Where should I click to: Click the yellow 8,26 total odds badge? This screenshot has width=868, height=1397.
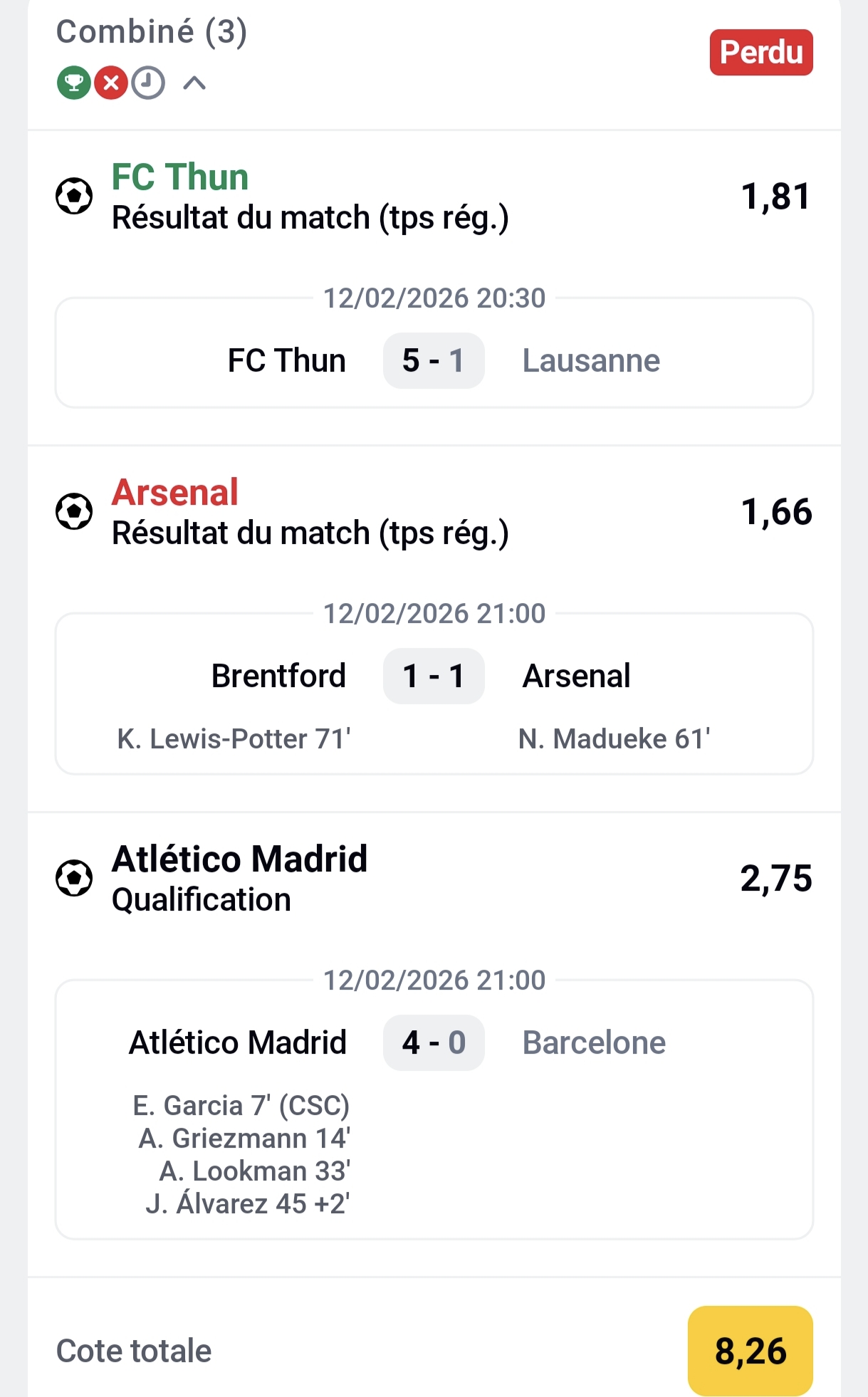click(x=751, y=1350)
